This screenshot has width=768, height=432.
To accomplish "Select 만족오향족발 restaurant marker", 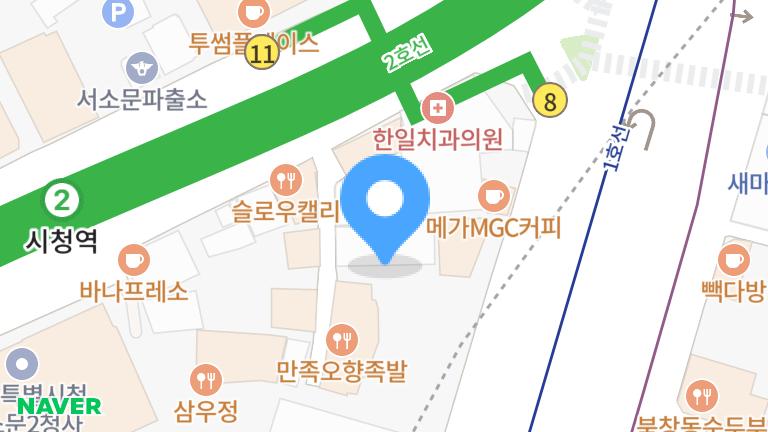I will (342, 339).
